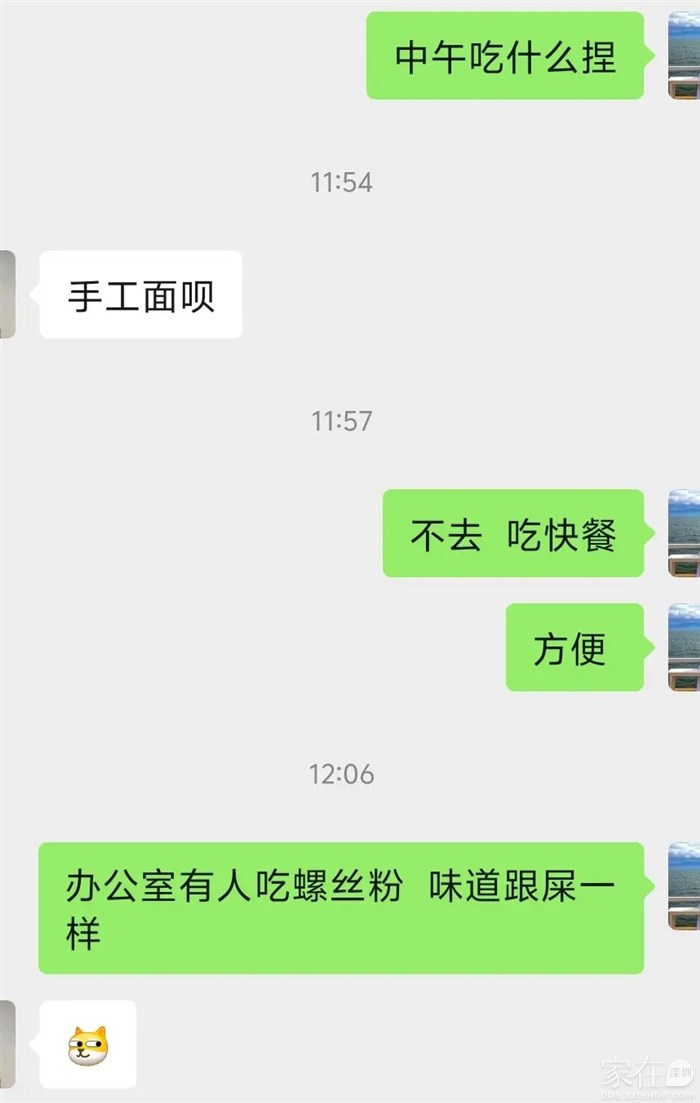Tap the avatar next to 方便 message
The height and width of the screenshot is (1103, 700).
click(x=684, y=647)
